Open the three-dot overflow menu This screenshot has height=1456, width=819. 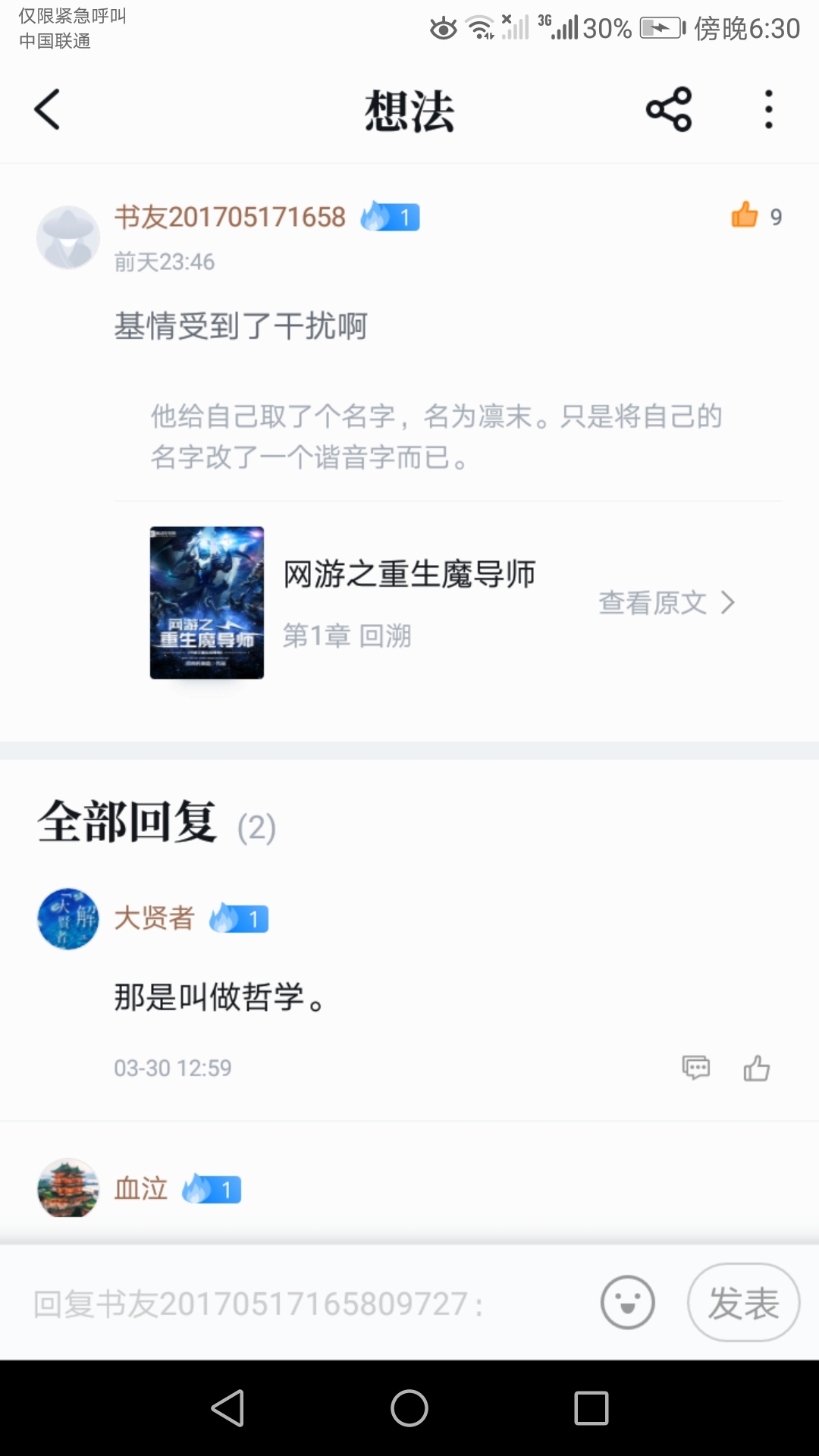pos(768,110)
